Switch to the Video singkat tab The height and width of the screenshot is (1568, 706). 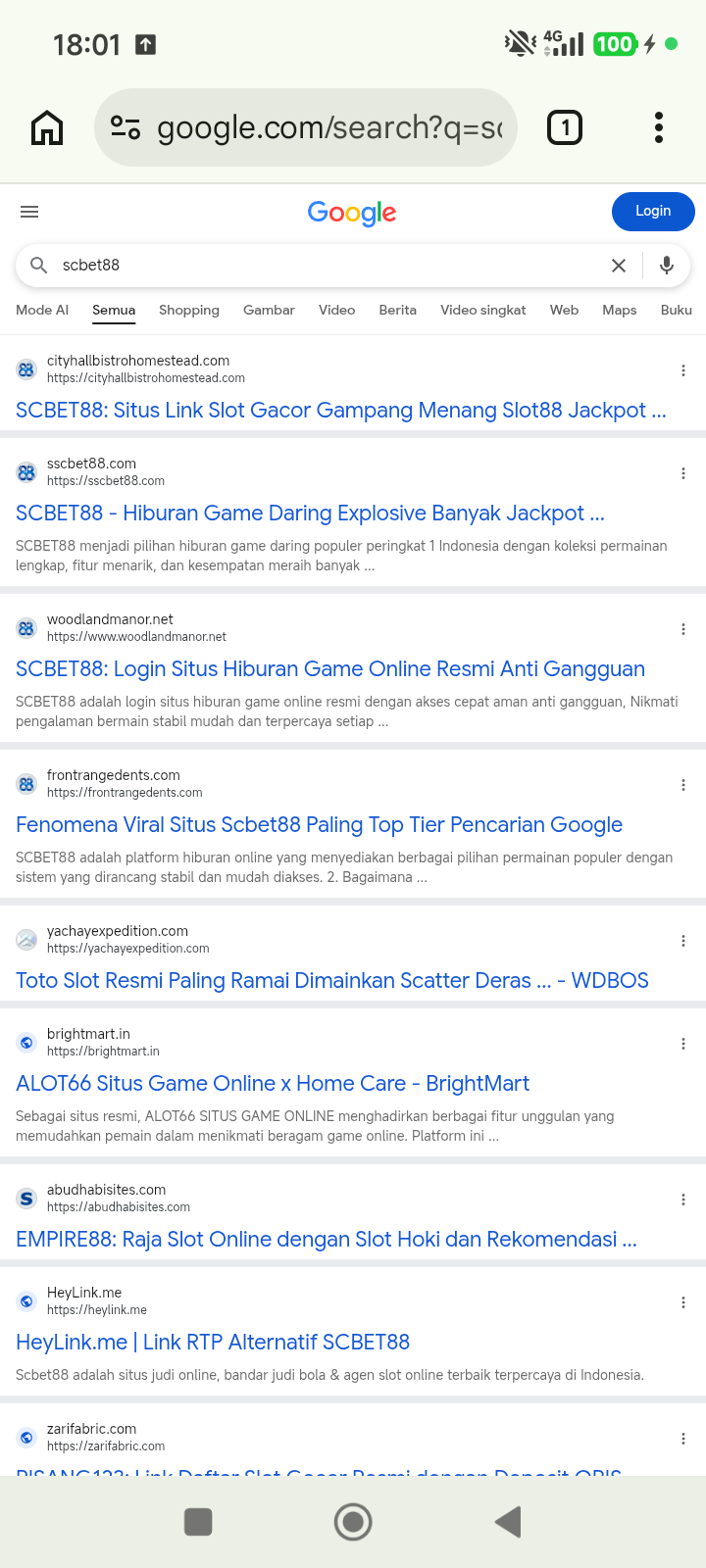point(482,310)
